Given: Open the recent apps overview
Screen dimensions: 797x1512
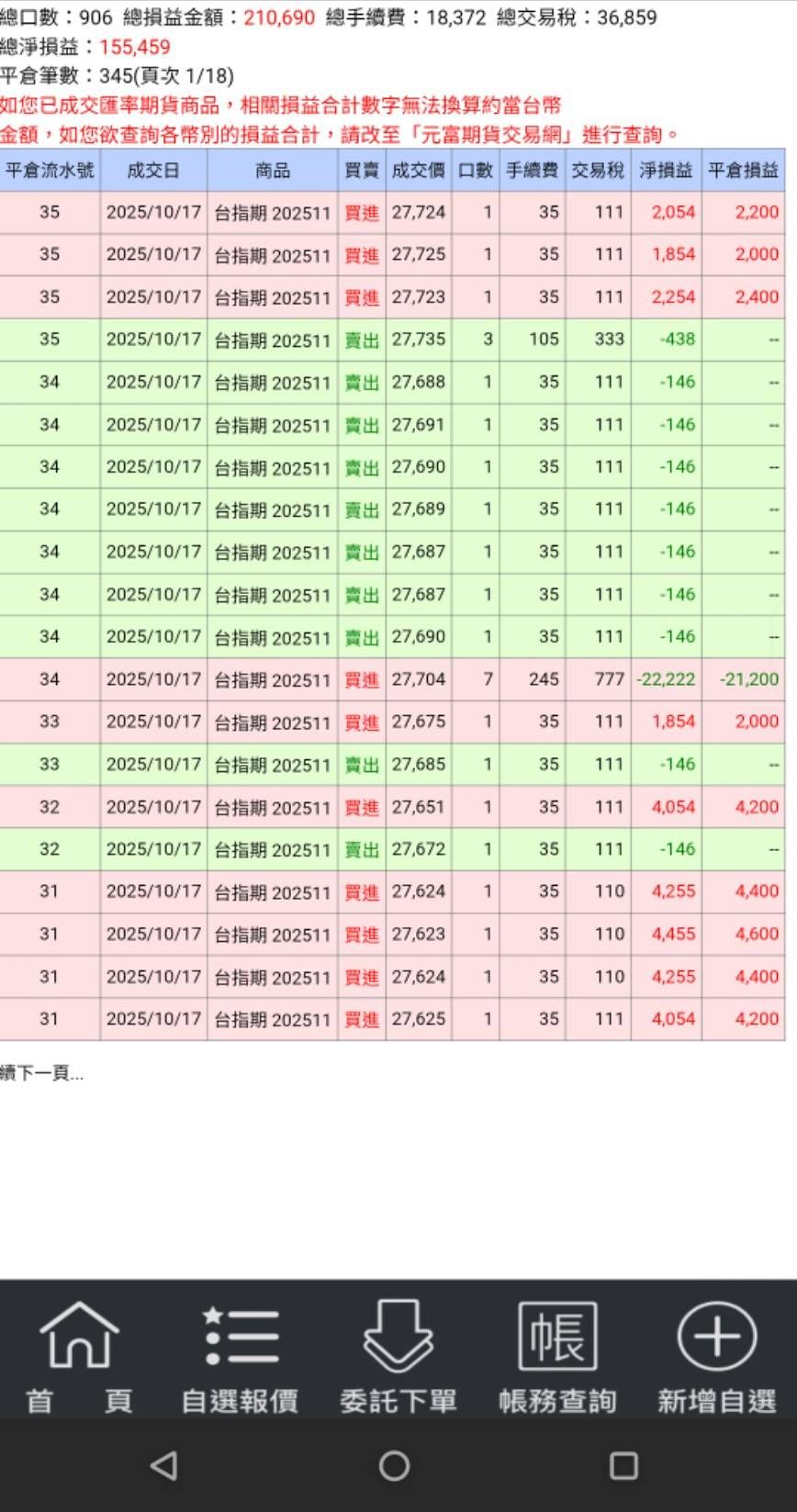Looking at the screenshot, I should pyautogui.click(x=623, y=1465).
